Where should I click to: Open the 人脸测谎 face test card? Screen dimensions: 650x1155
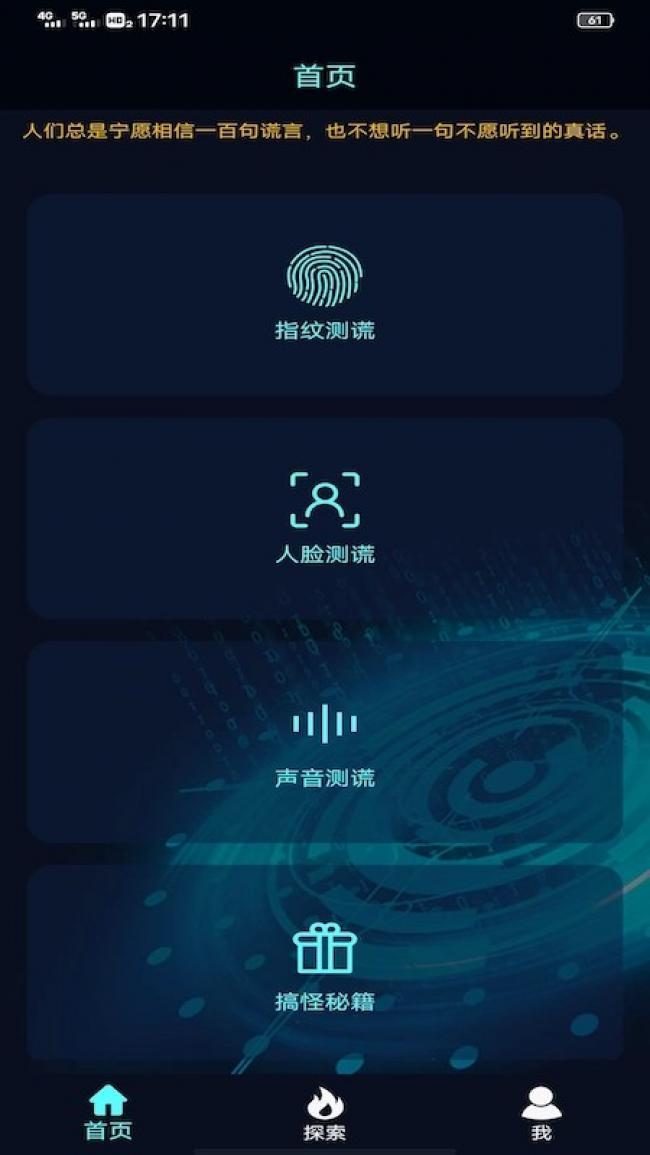pos(325,518)
